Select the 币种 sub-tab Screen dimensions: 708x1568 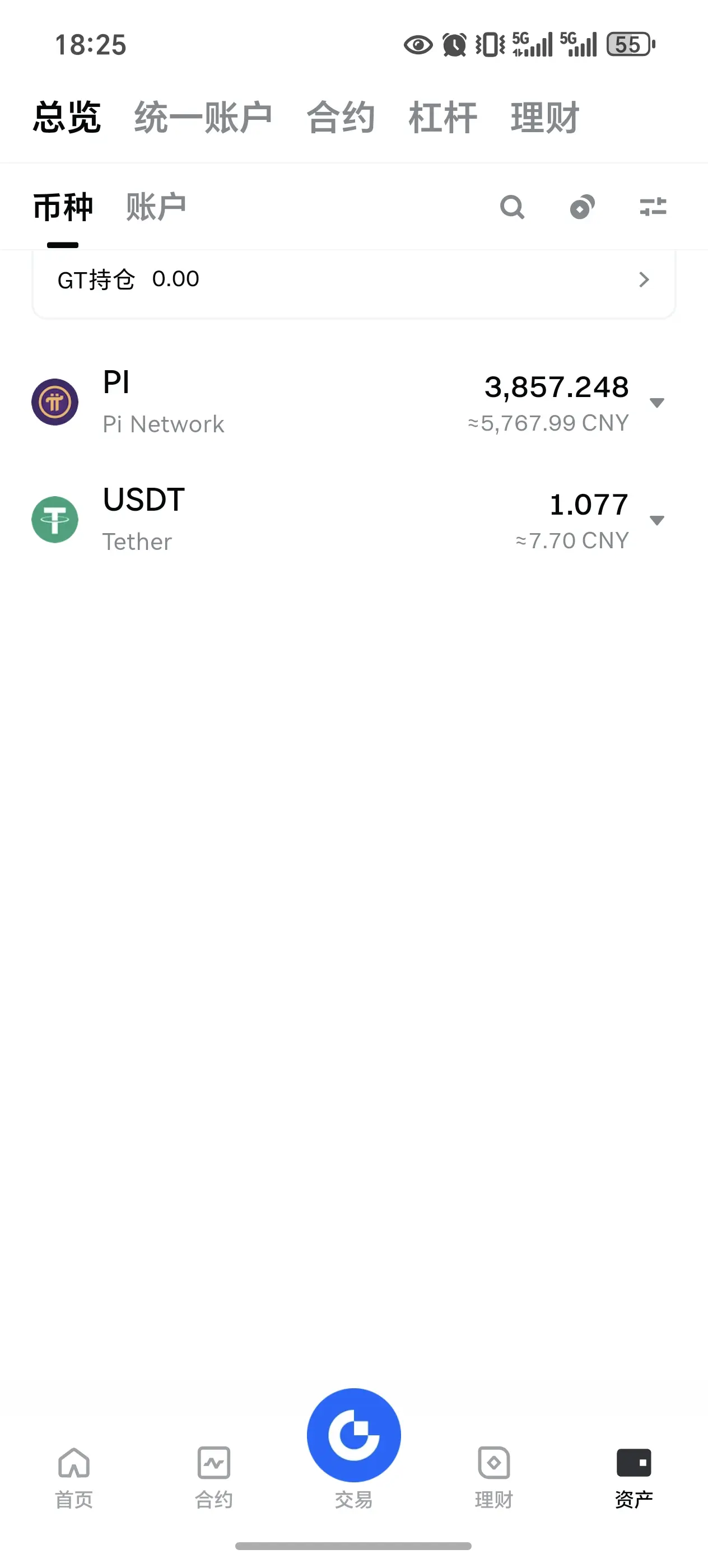(63, 207)
